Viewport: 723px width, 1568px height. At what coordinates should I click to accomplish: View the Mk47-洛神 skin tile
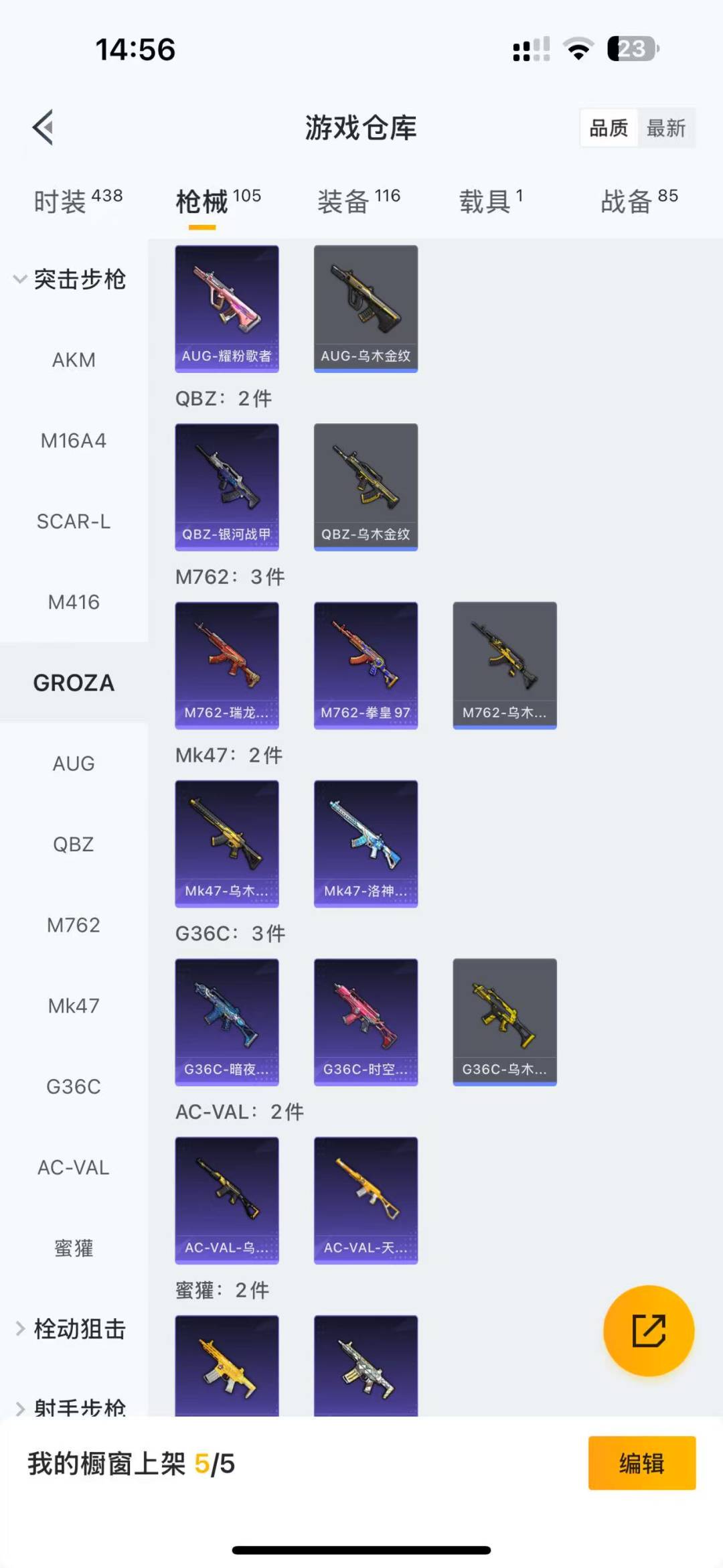(366, 843)
